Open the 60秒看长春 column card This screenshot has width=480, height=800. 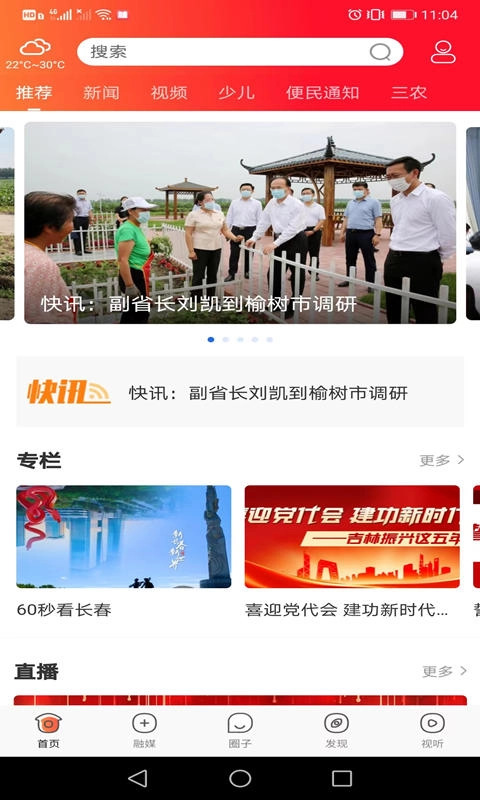tap(123, 552)
